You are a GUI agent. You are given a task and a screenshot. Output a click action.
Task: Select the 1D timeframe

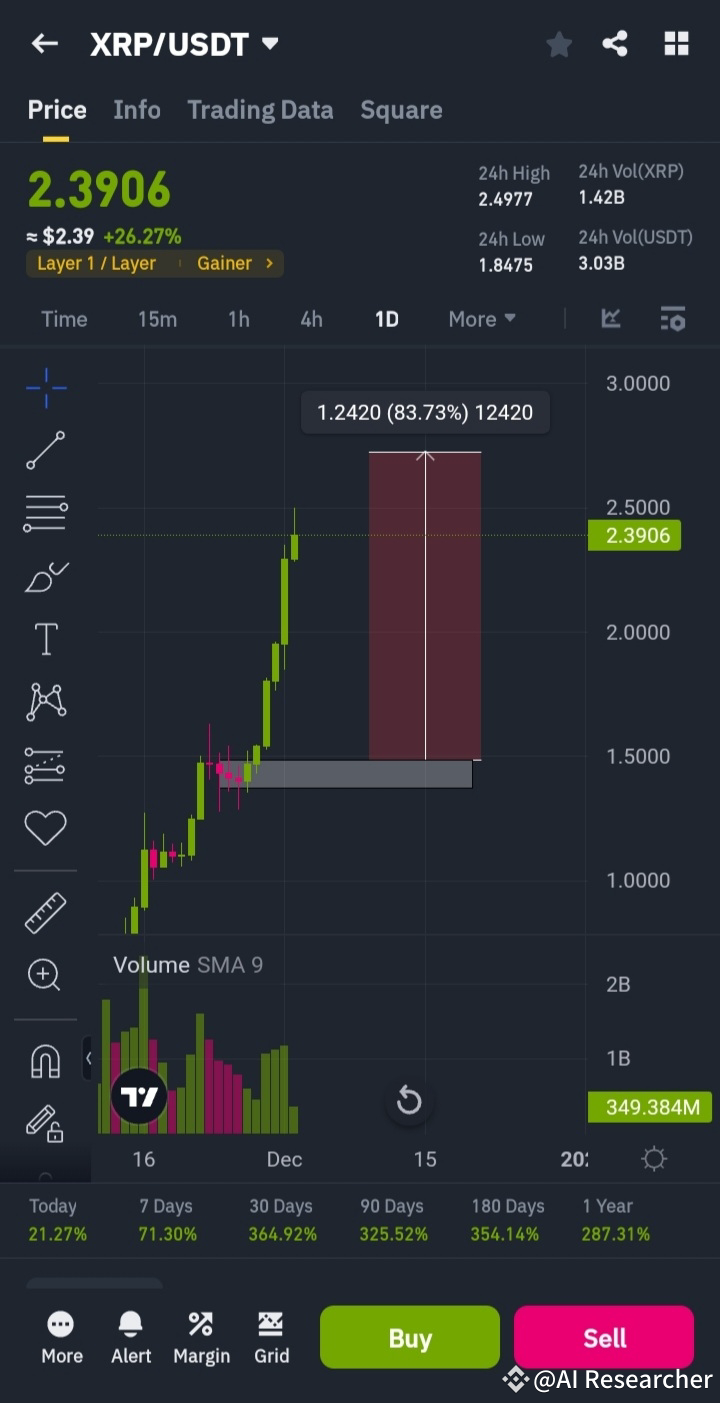(386, 318)
